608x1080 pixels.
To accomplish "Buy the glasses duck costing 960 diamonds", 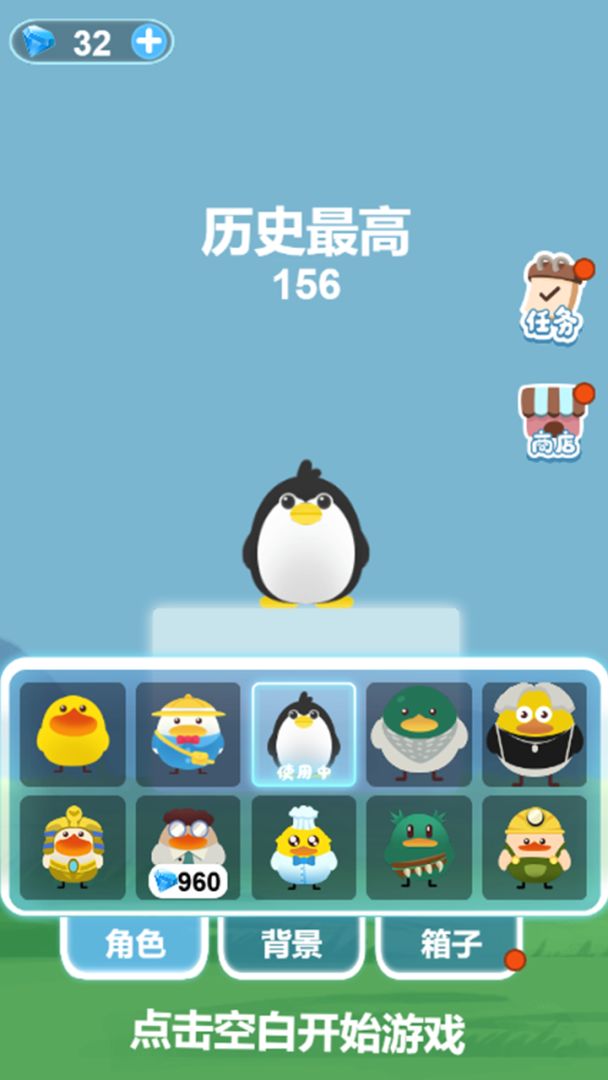I will point(188,848).
